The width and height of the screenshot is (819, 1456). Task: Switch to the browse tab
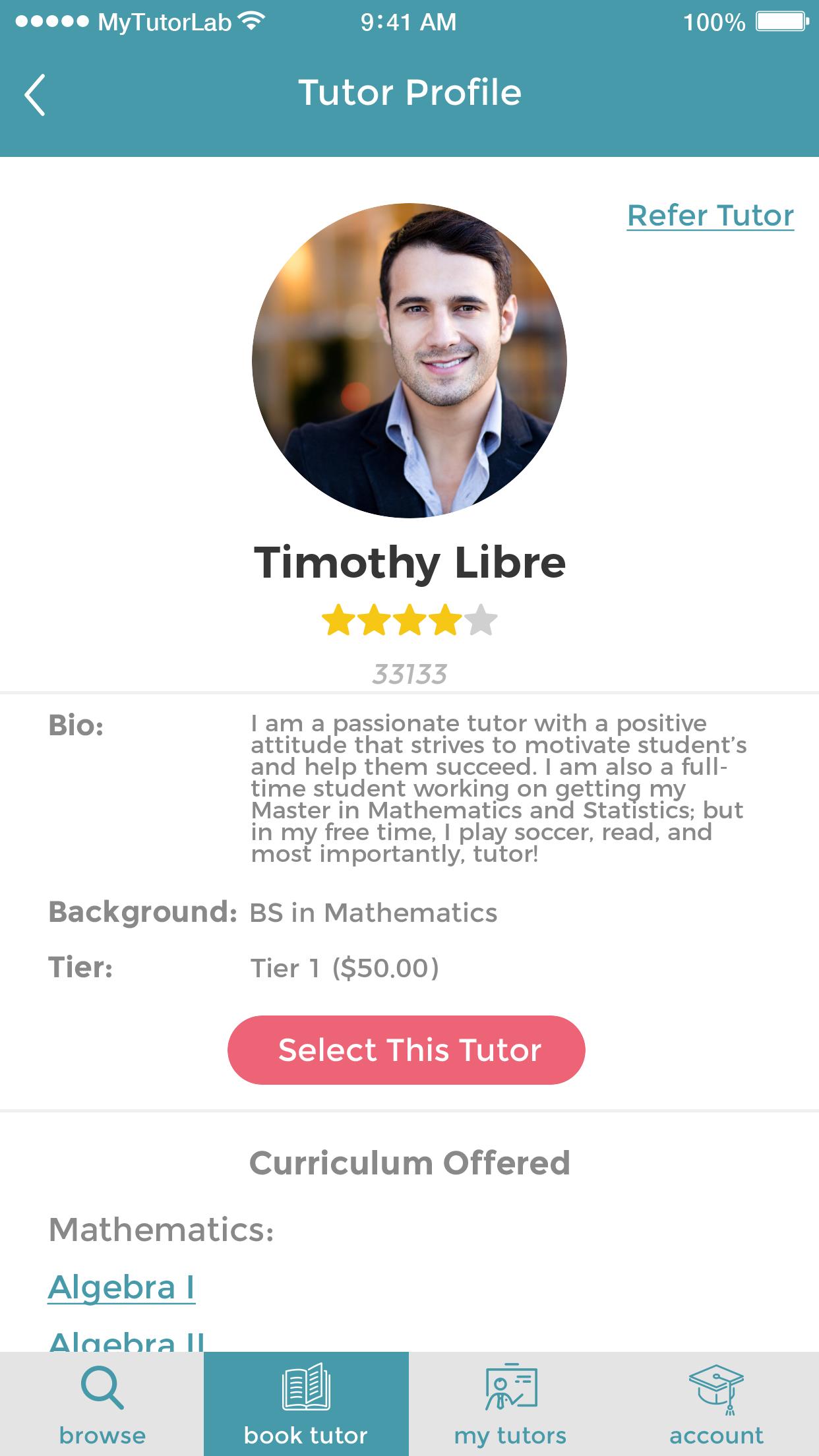click(x=102, y=1403)
